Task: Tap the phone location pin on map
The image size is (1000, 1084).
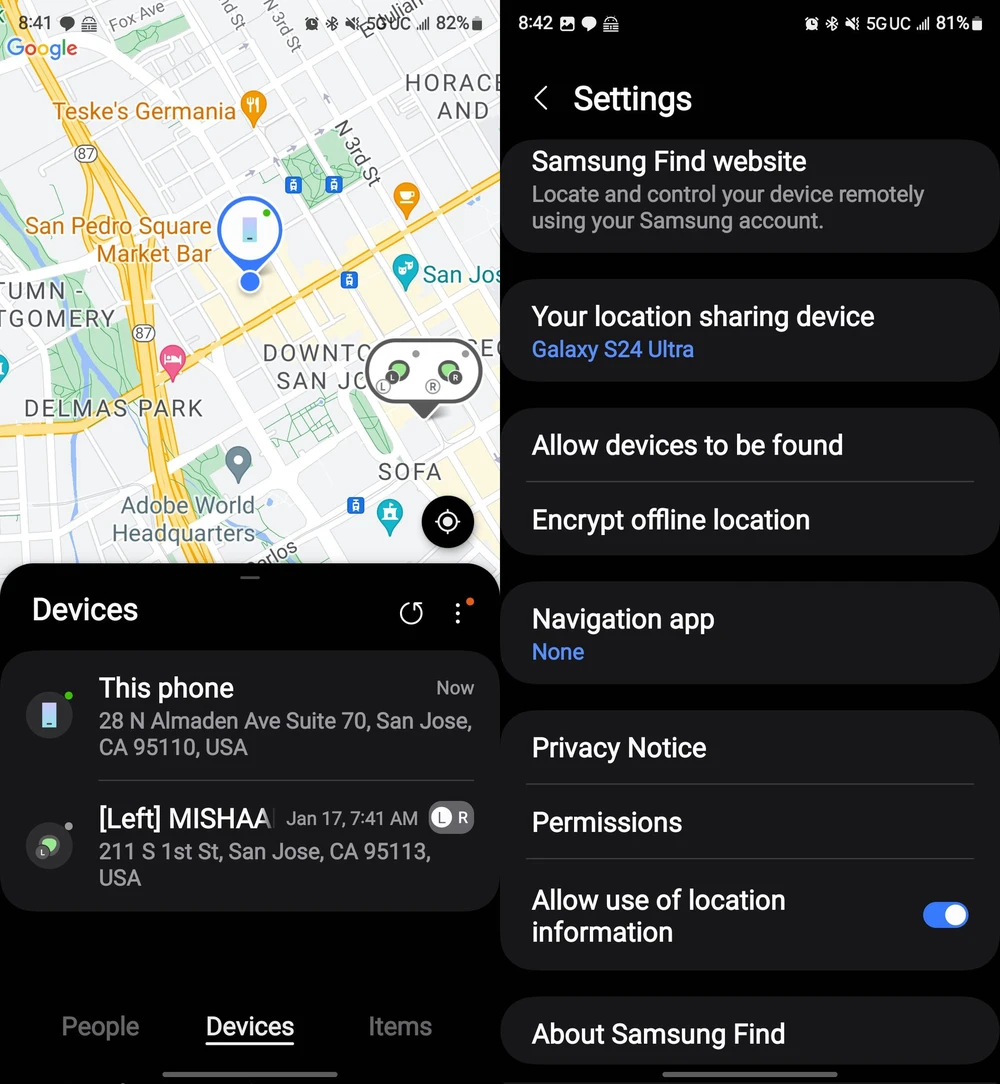Action: 250,232
